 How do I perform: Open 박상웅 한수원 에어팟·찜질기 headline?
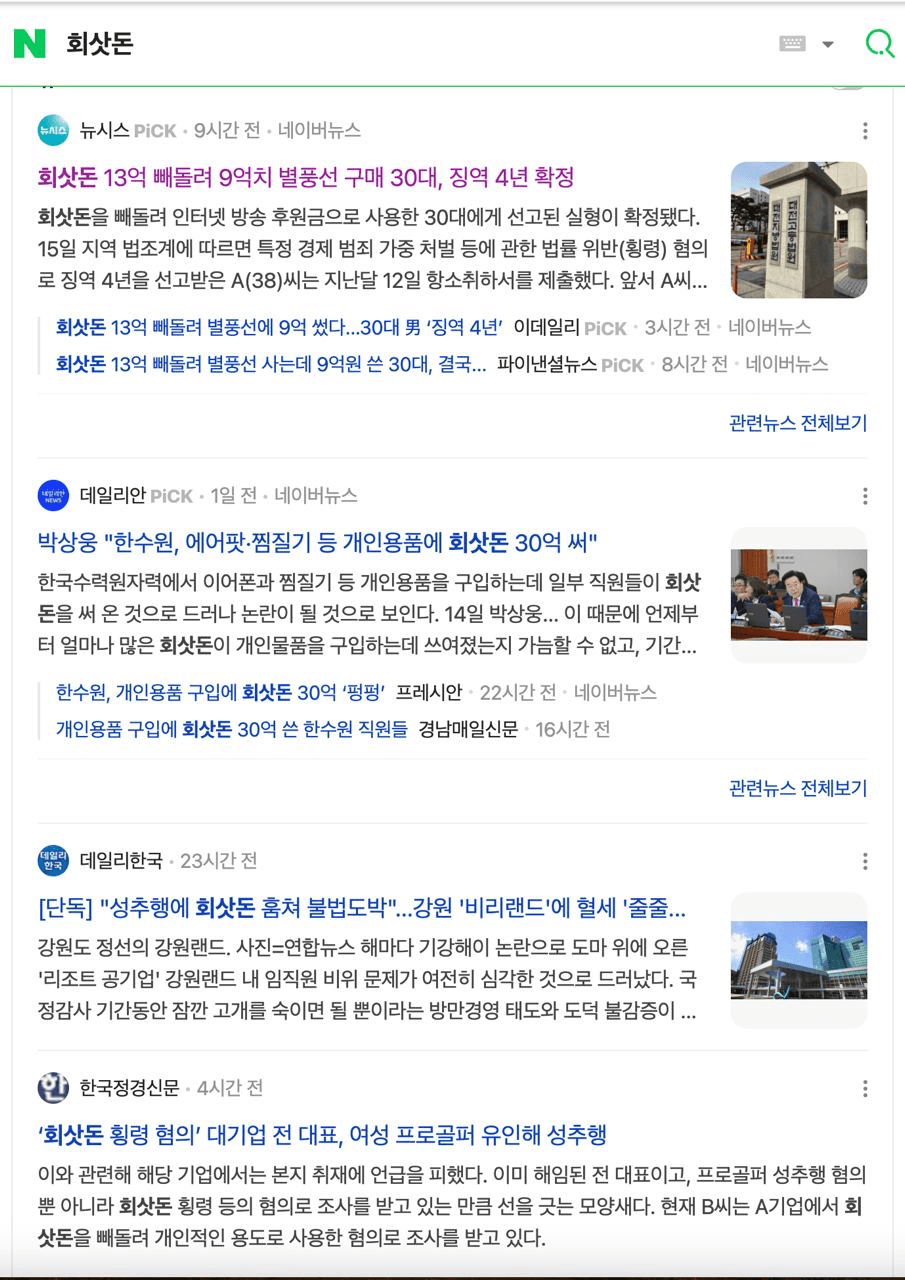317,543
